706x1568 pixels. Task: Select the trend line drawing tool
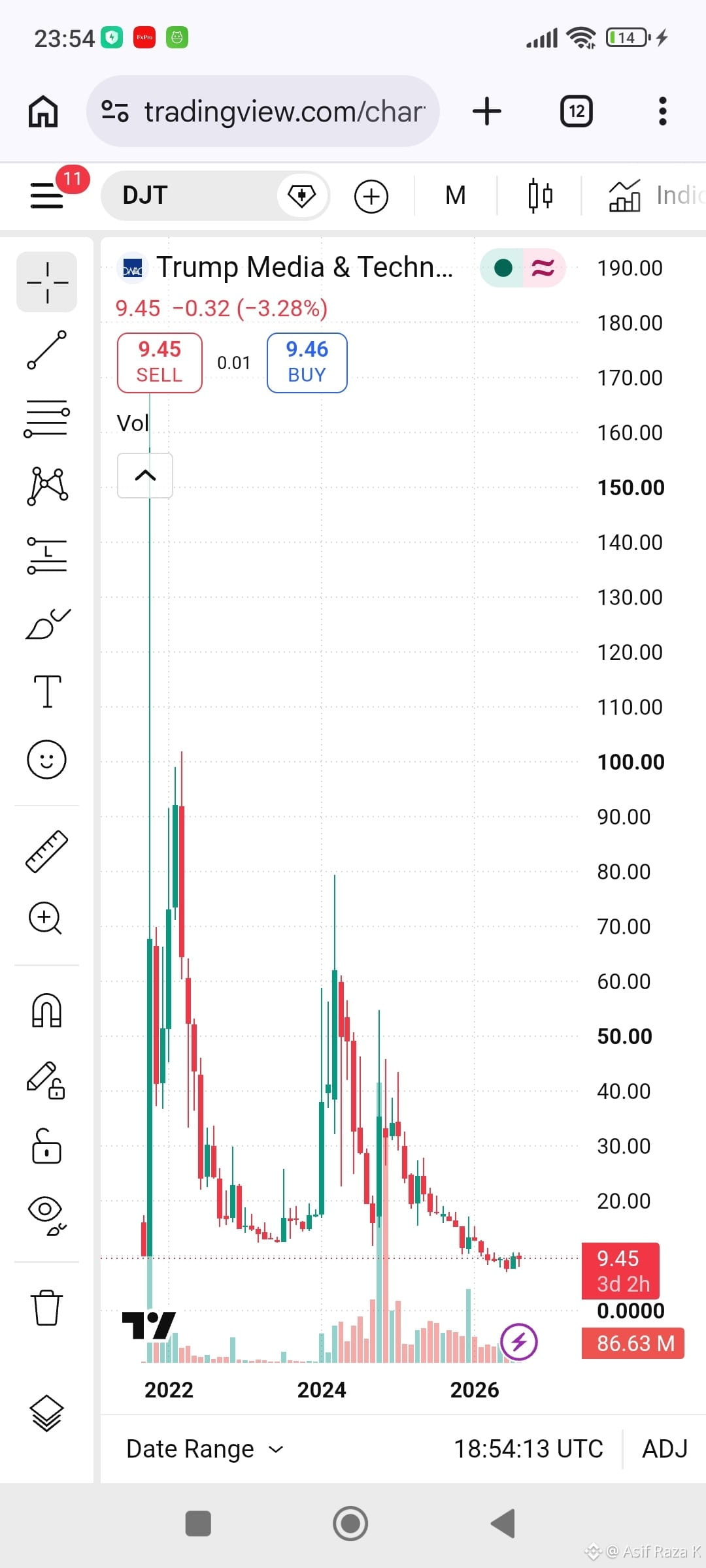47,350
